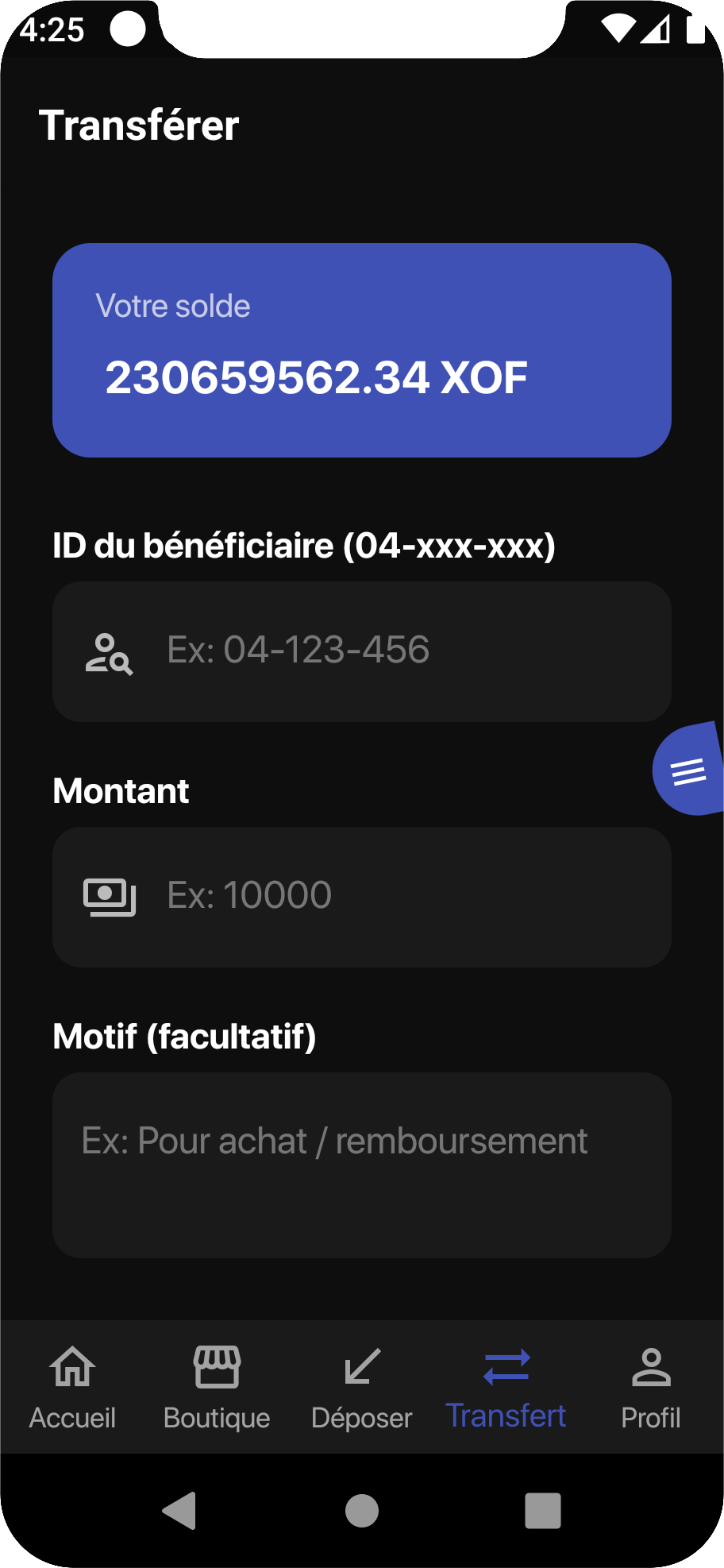Open the floating blue menu button
Screen dimensions: 724x1568
(688, 770)
